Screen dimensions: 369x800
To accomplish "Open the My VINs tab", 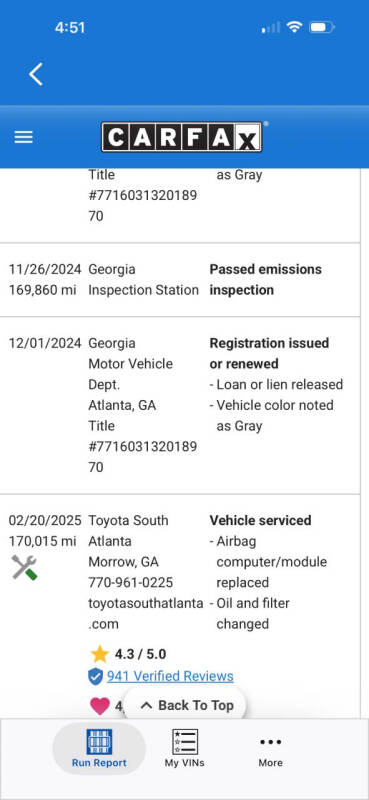I will (x=185, y=748).
